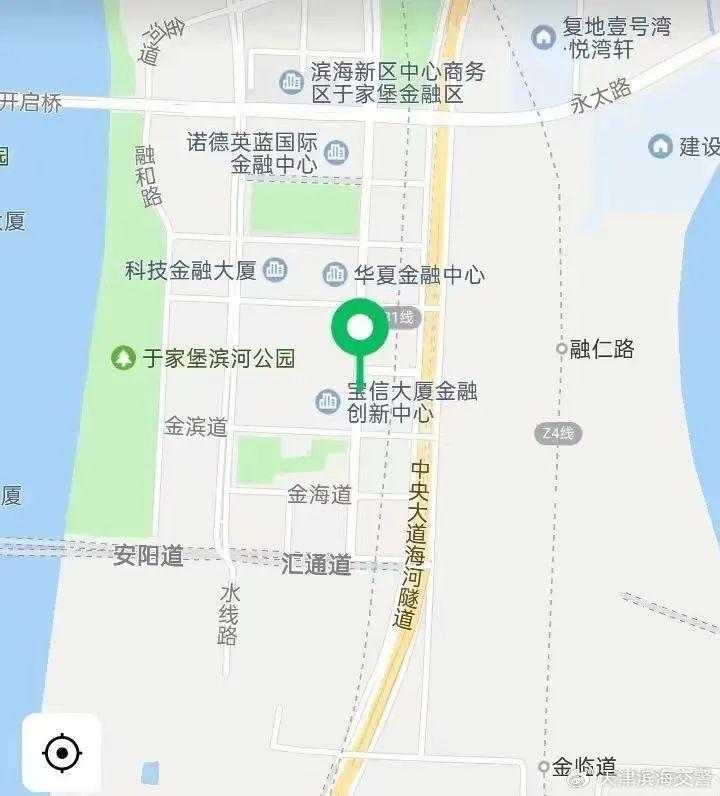
Task: Recenter the map on my current location
Action: coord(61,752)
